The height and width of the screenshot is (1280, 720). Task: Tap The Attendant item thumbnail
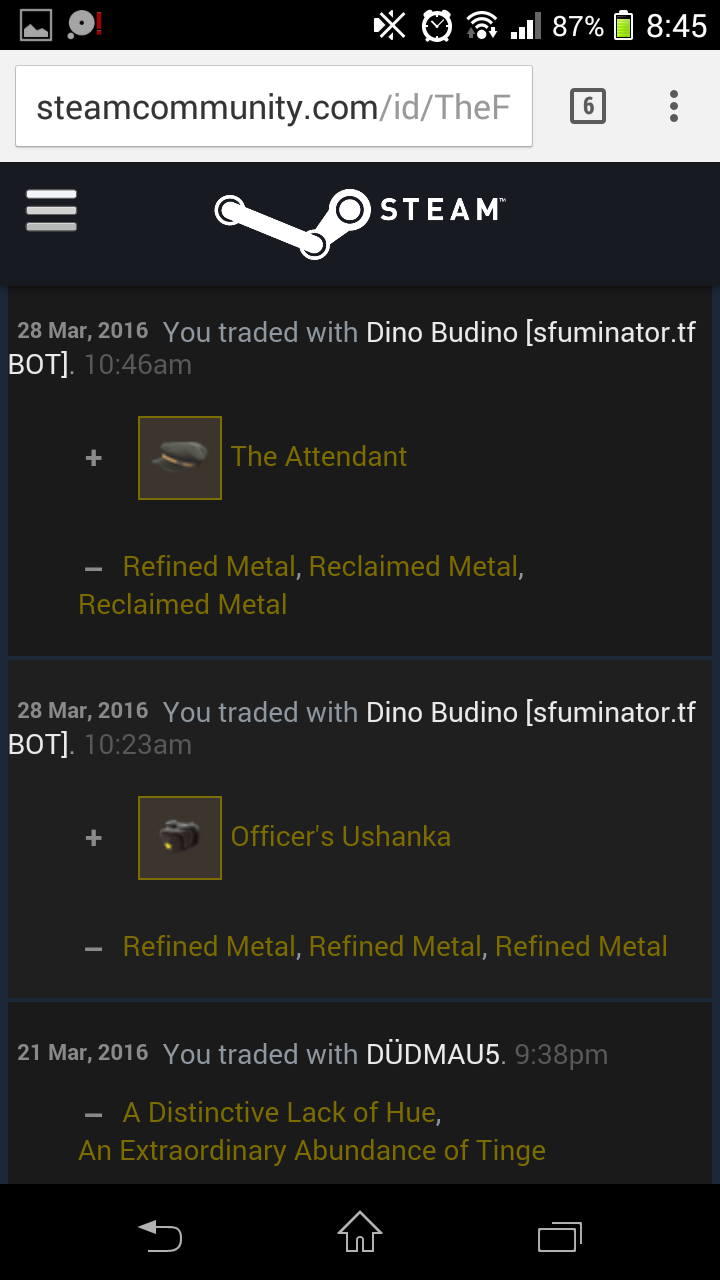tap(180, 458)
